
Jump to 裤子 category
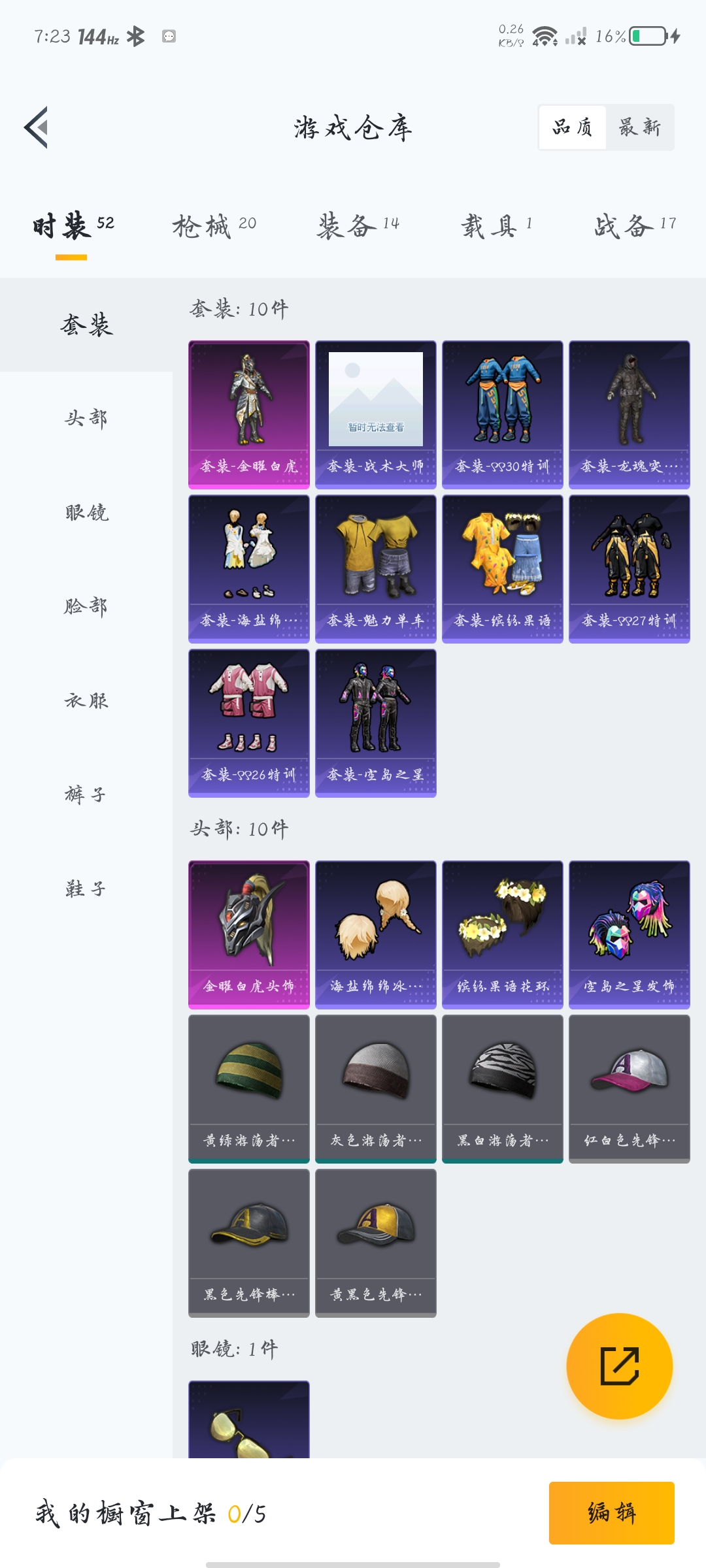point(86,795)
